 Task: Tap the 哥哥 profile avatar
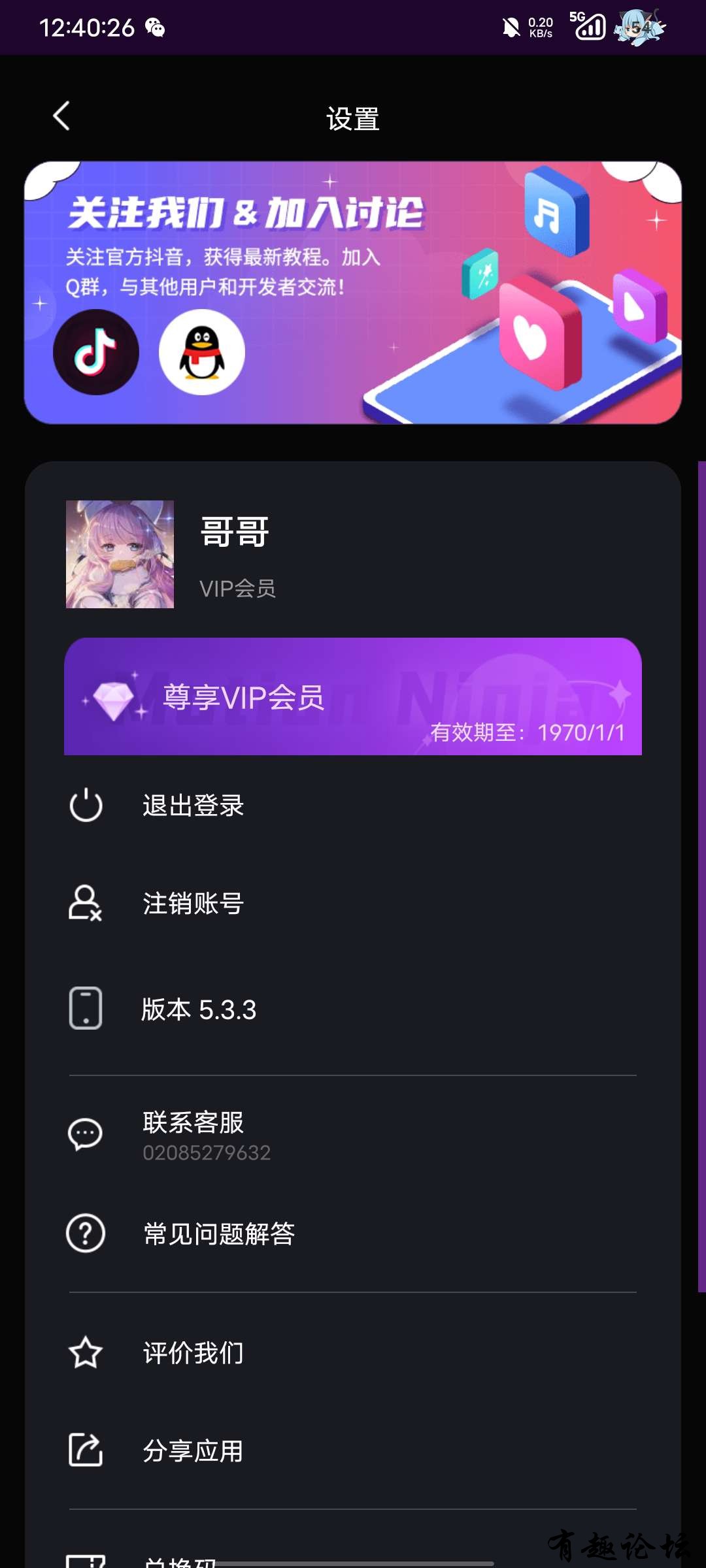[x=120, y=554]
